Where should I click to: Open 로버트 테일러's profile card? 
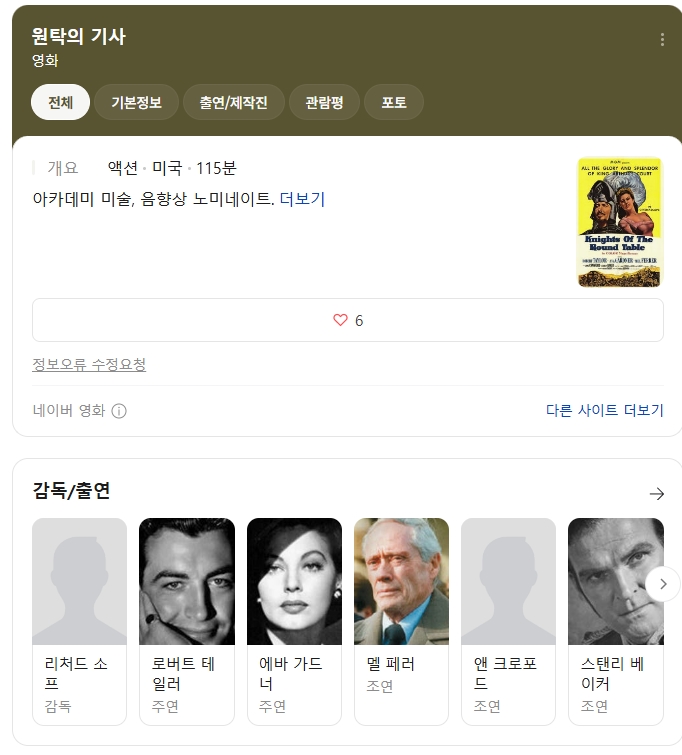pos(187,621)
